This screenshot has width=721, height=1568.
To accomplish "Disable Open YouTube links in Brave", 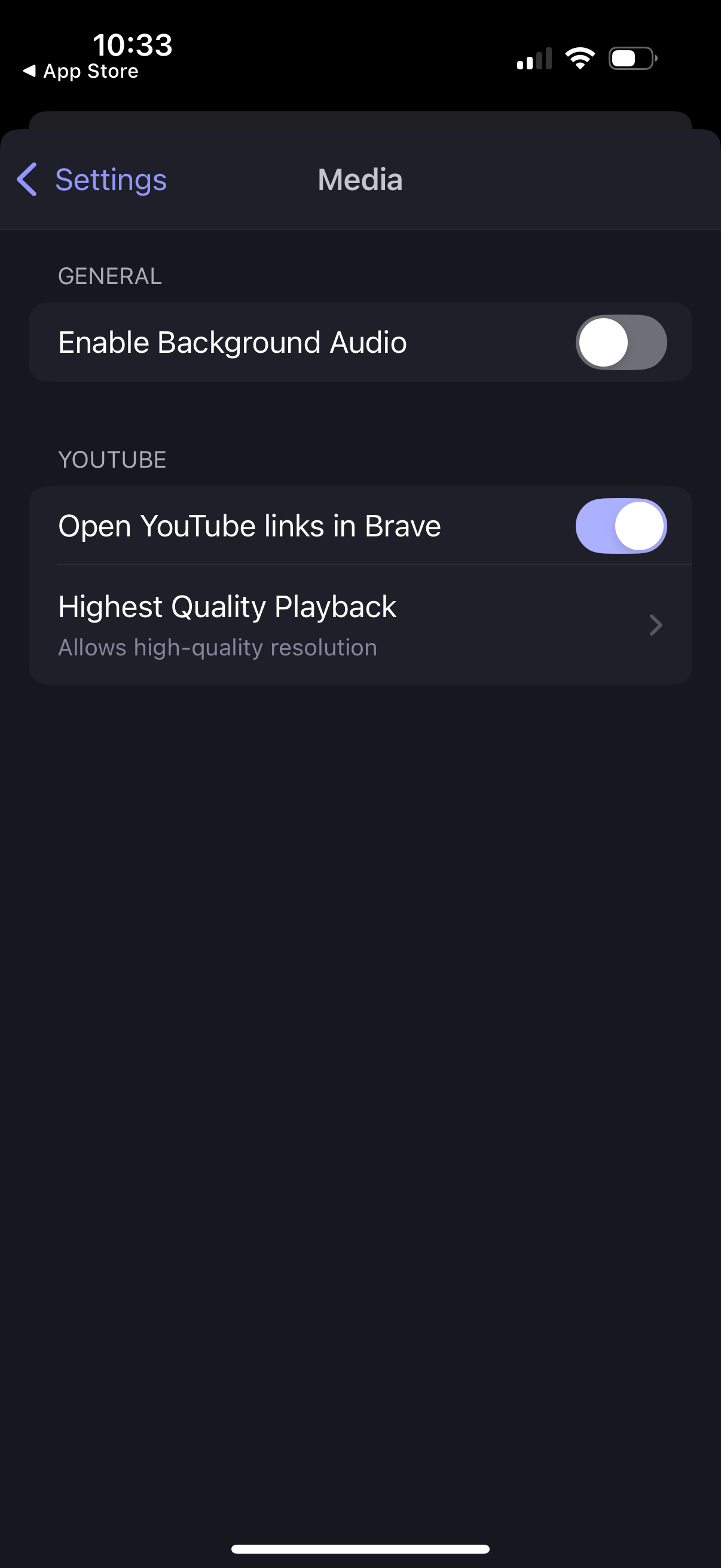I will 622,525.
